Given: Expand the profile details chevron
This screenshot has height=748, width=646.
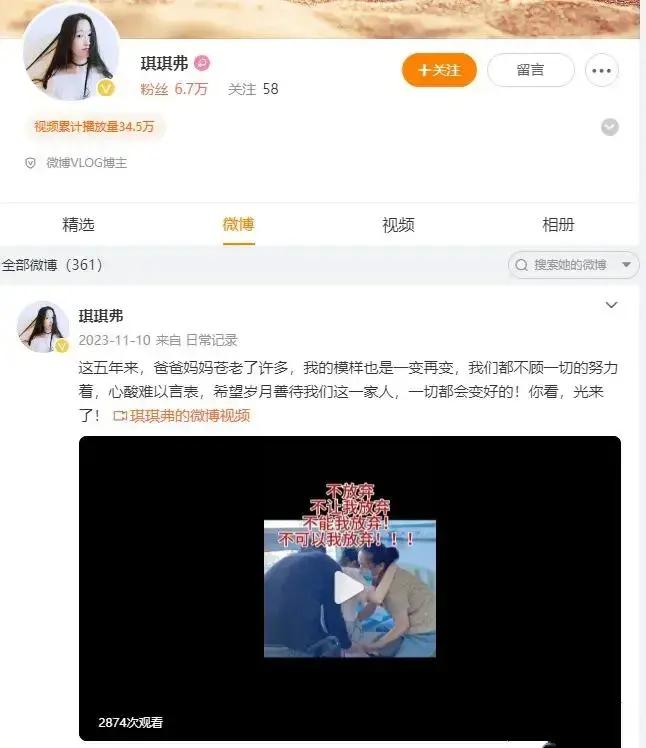Looking at the screenshot, I should [x=609, y=127].
